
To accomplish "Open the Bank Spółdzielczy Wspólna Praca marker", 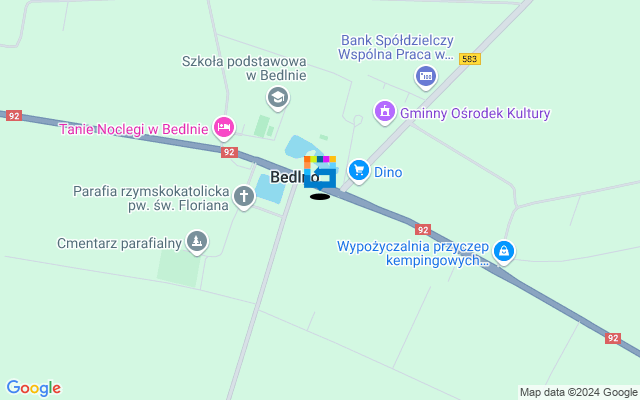I will point(427,76).
